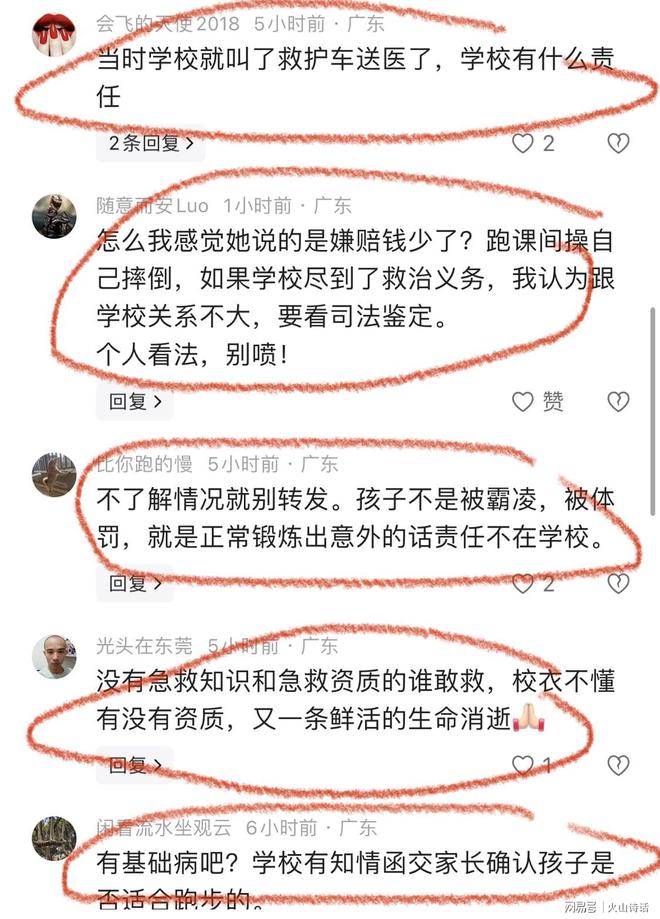The height and width of the screenshot is (919, 660).
Task: Reply to 光头在东莞's comment
Action: tap(134, 765)
